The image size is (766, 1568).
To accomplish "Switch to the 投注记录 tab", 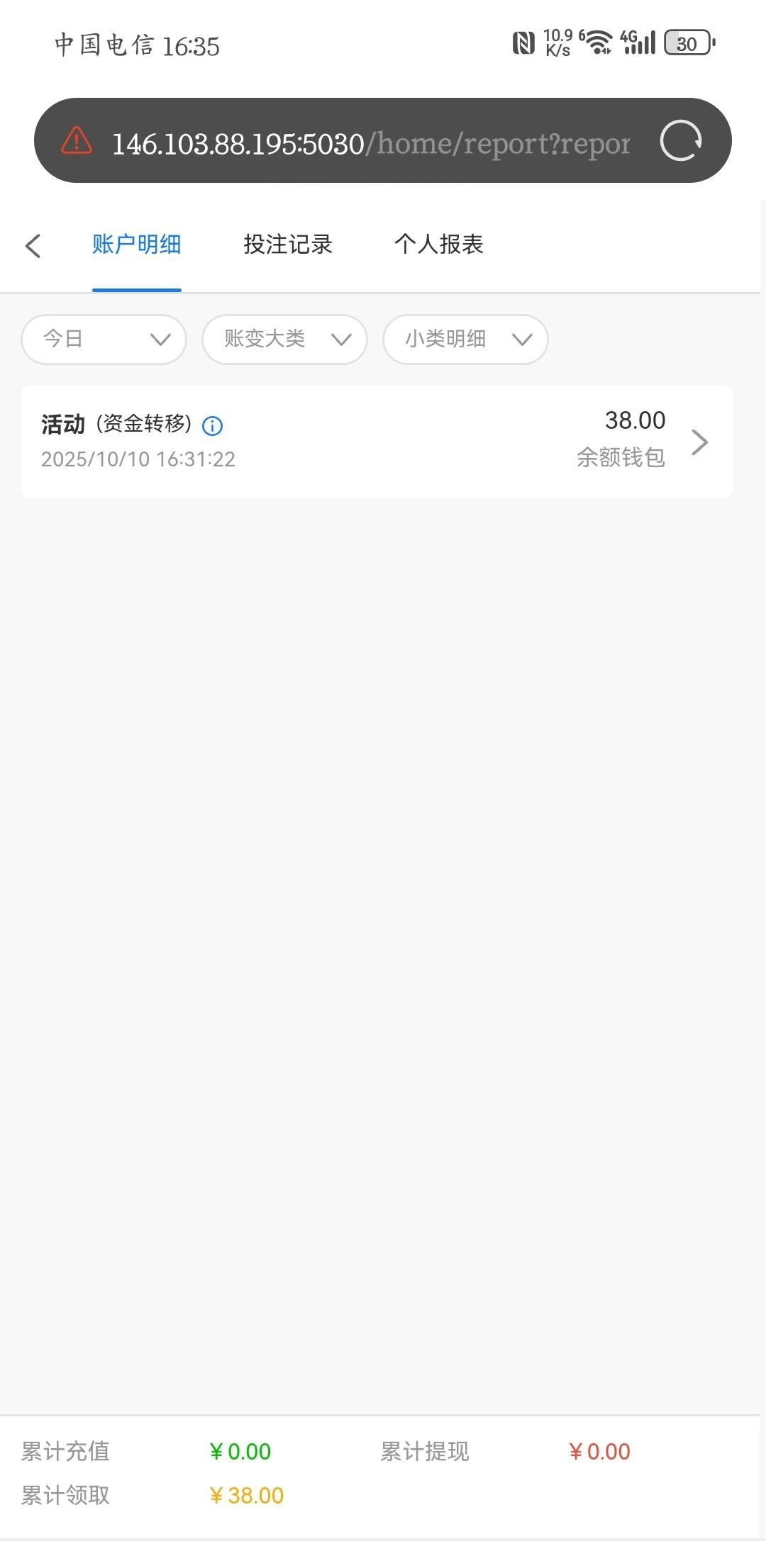I will point(287,245).
